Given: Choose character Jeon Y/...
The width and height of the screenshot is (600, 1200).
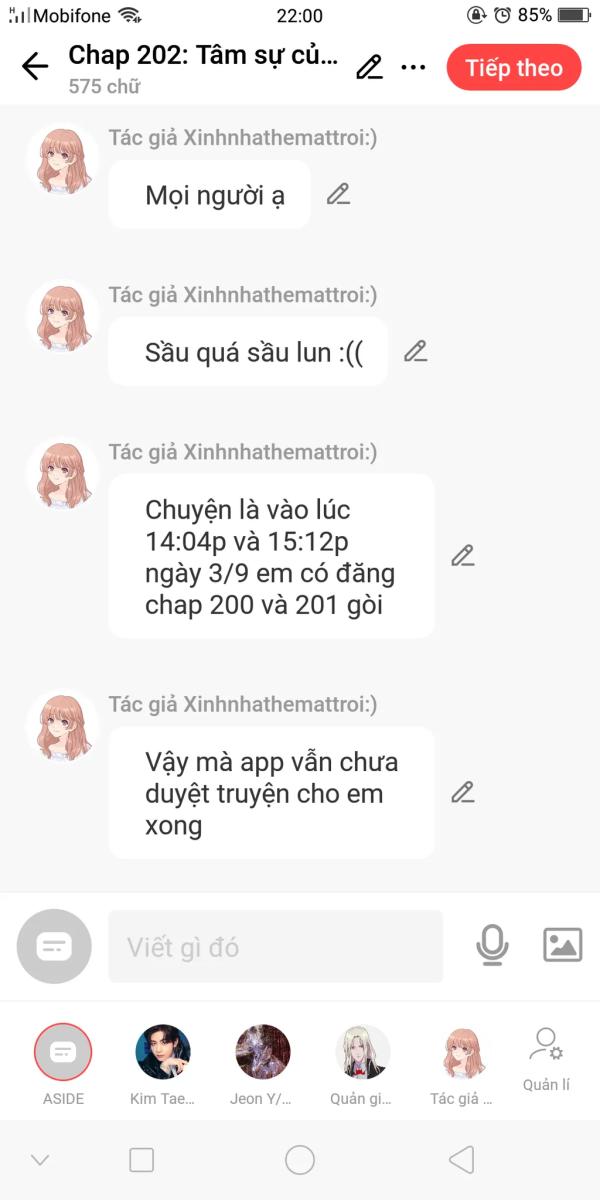Looking at the screenshot, I should click(263, 1052).
